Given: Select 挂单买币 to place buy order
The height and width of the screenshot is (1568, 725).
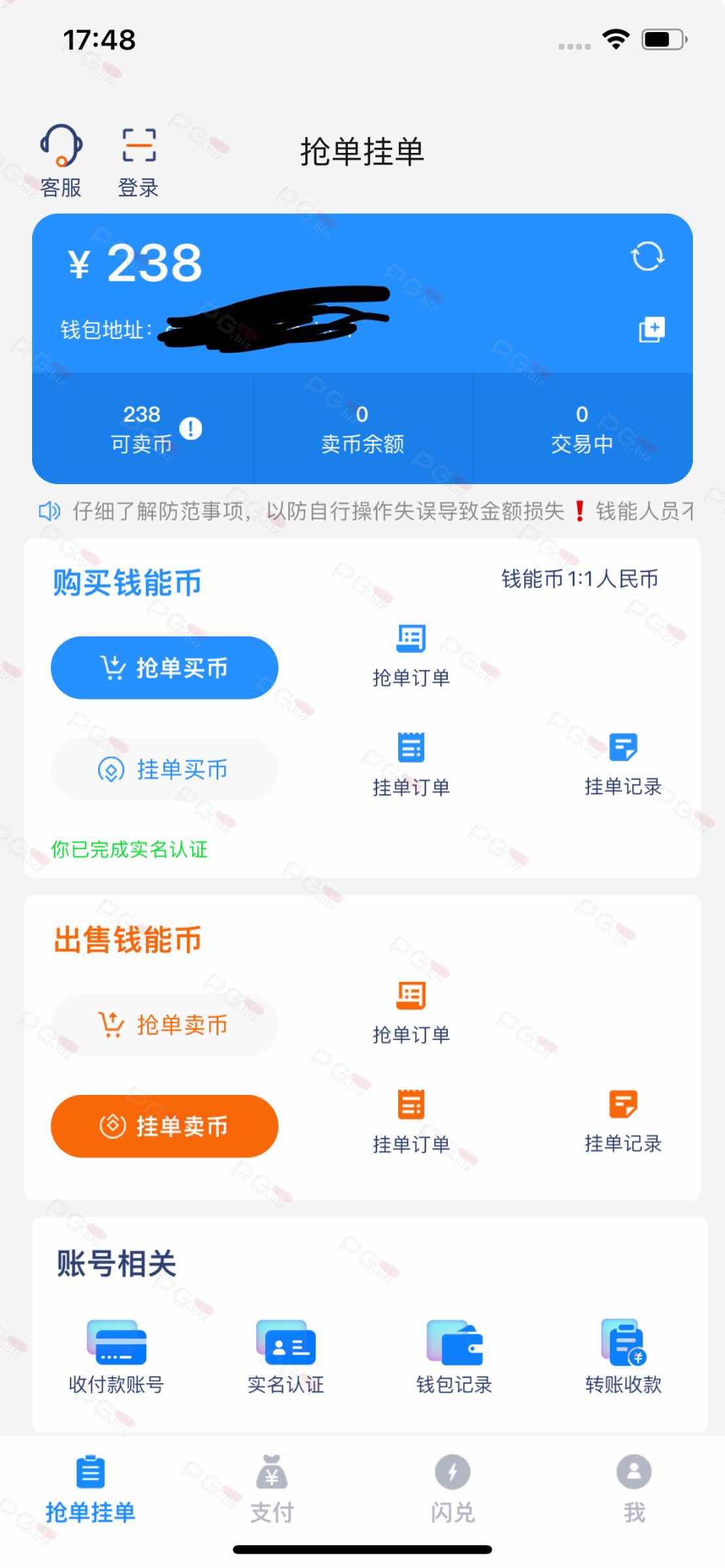Looking at the screenshot, I should [x=165, y=770].
